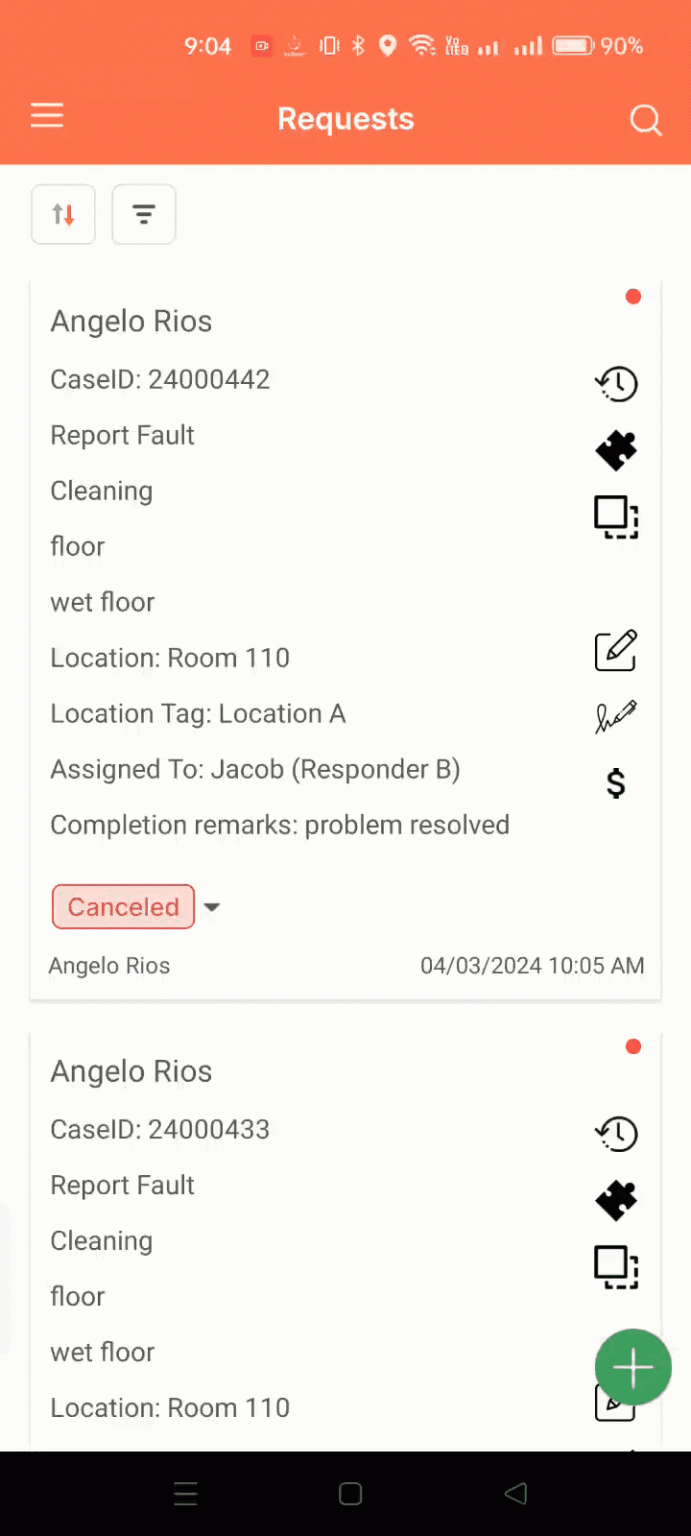Tap the overlapping squares icon for case 24000442
Viewport: 691px width, 1536px height.
tap(616, 517)
